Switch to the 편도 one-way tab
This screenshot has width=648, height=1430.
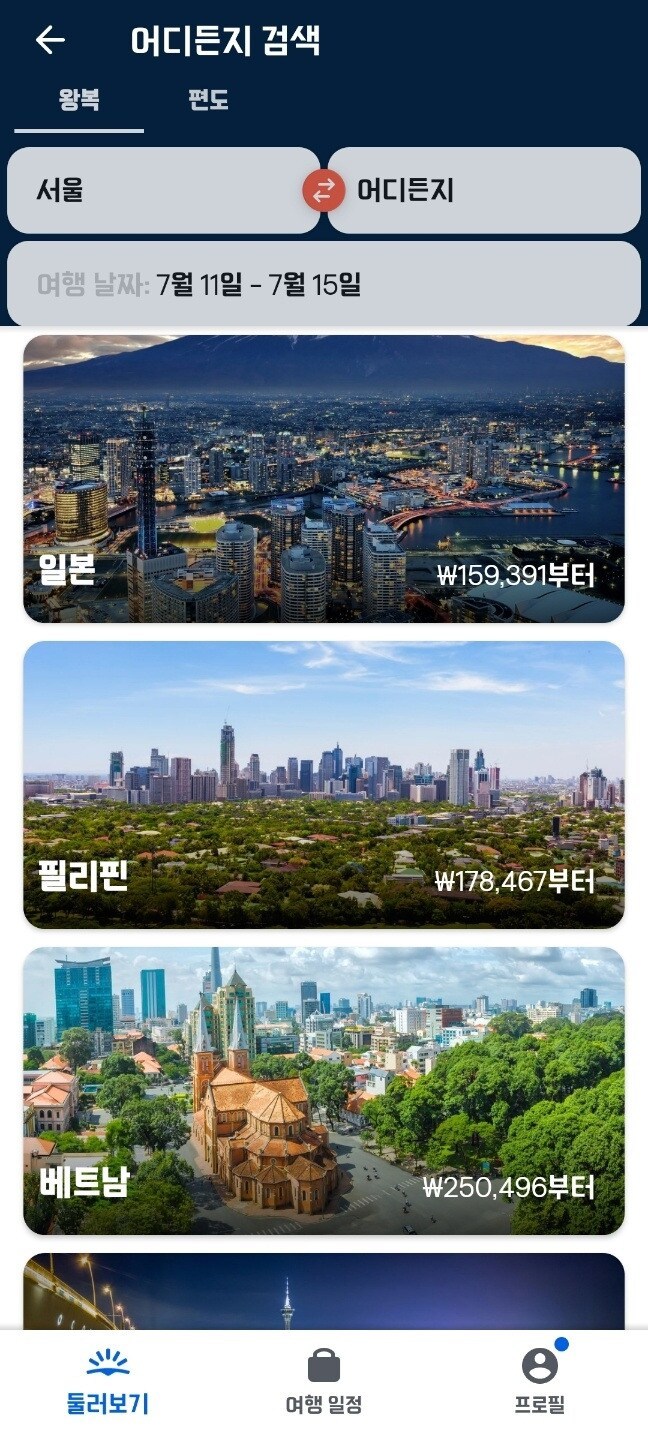coord(208,101)
